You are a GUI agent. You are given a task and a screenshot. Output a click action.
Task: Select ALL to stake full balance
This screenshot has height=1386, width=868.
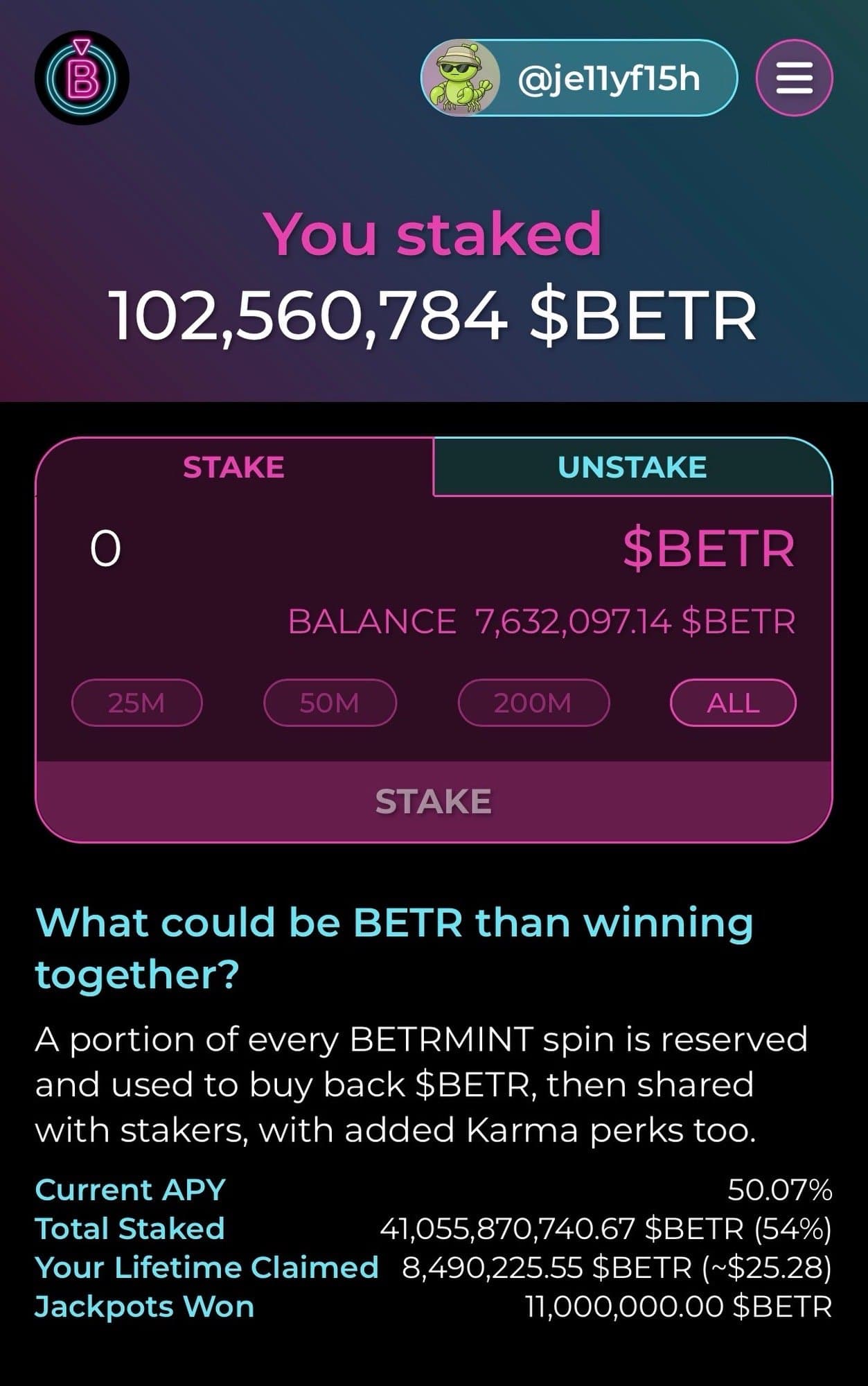click(x=733, y=703)
